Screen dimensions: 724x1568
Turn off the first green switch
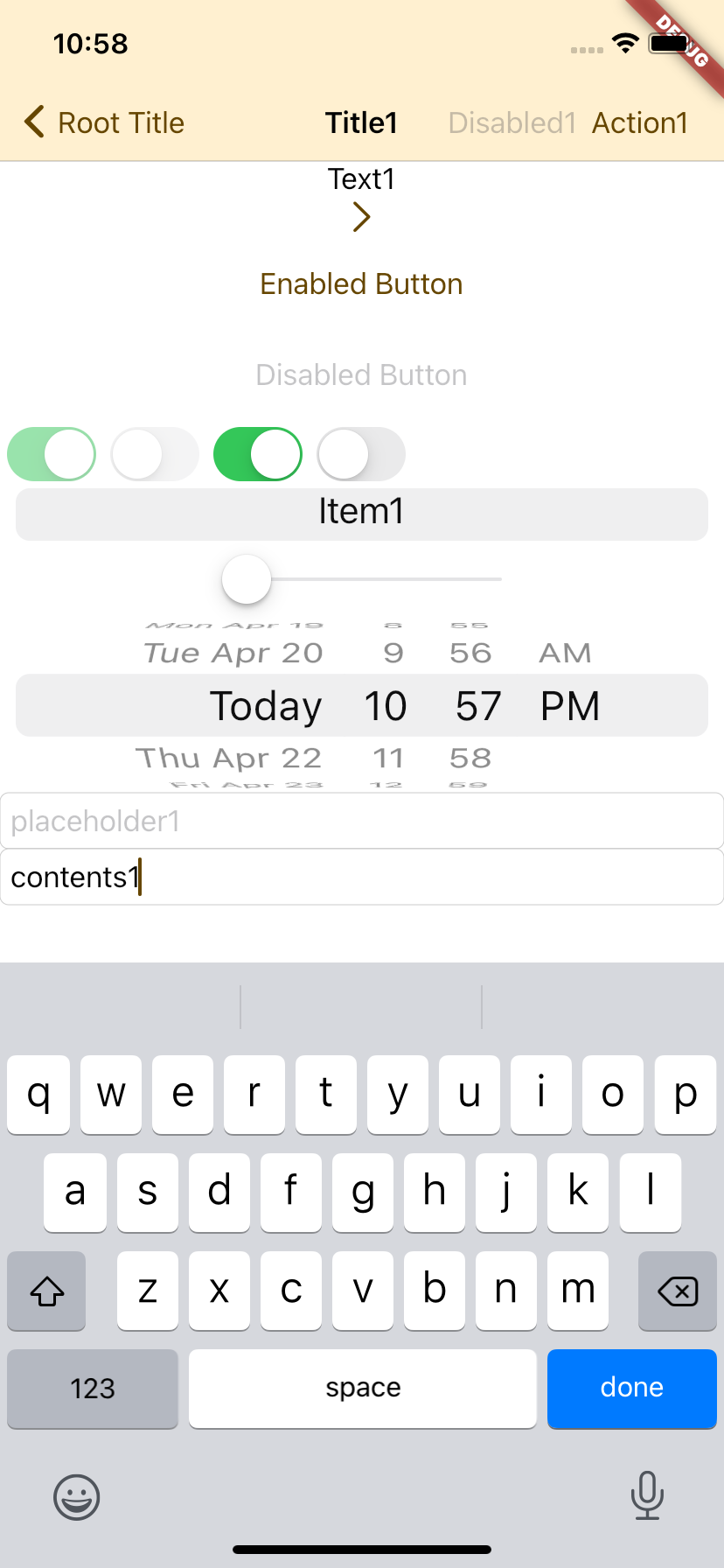pyautogui.click(x=52, y=453)
